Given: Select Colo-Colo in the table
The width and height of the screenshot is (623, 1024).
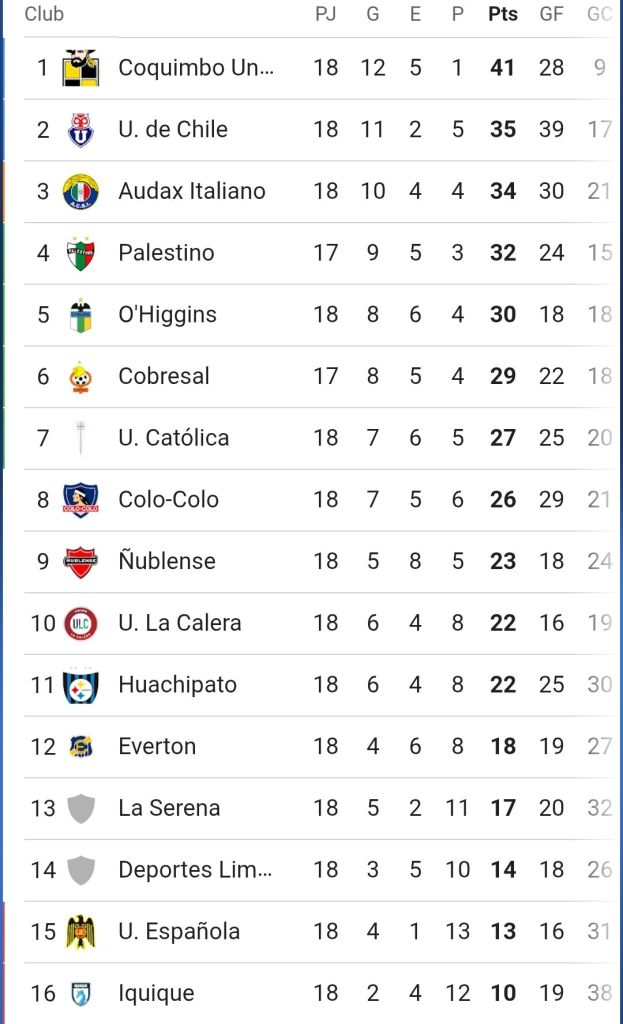Looking at the screenshot, I should (313, 500).
